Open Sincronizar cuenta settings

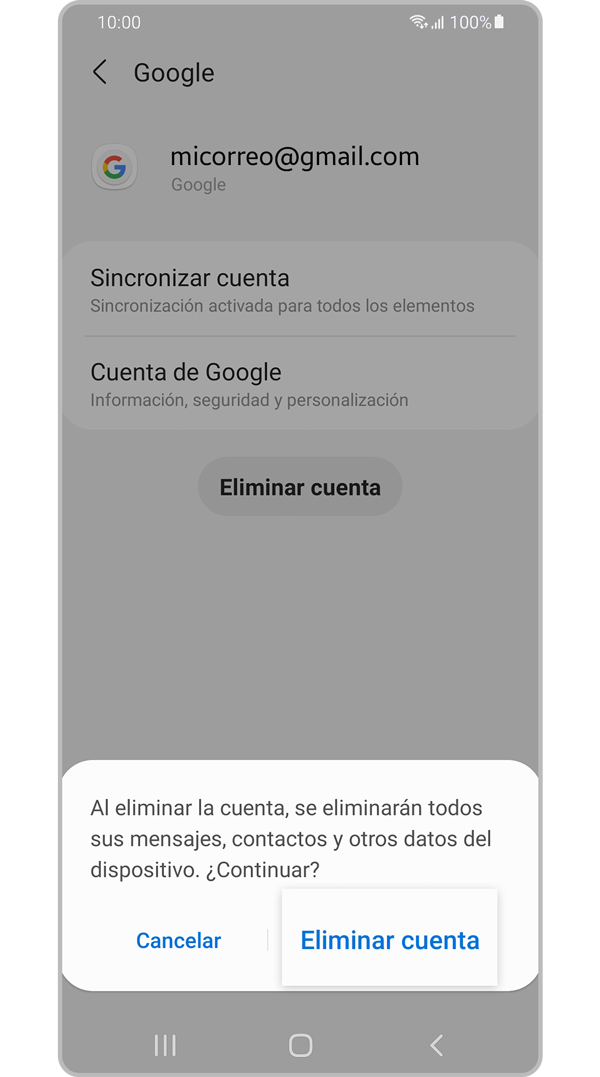click(282, 290)
